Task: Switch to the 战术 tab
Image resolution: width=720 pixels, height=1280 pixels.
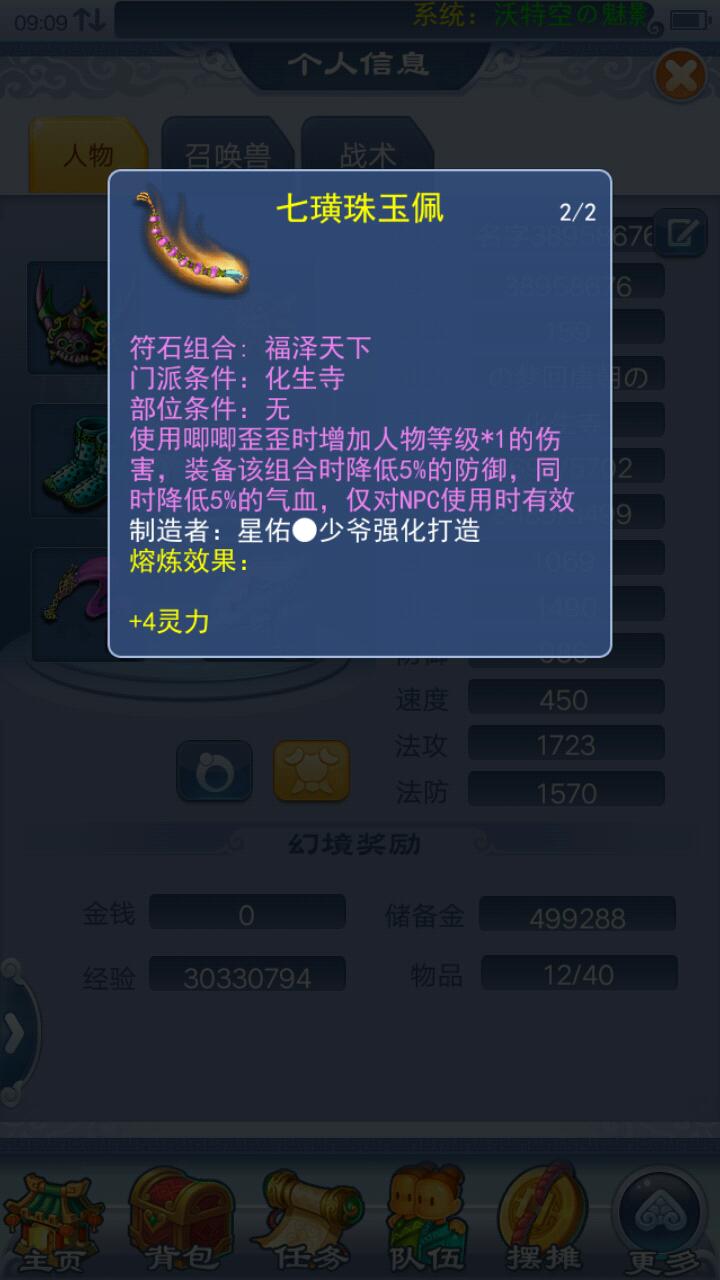Action: tap(367, 155)
